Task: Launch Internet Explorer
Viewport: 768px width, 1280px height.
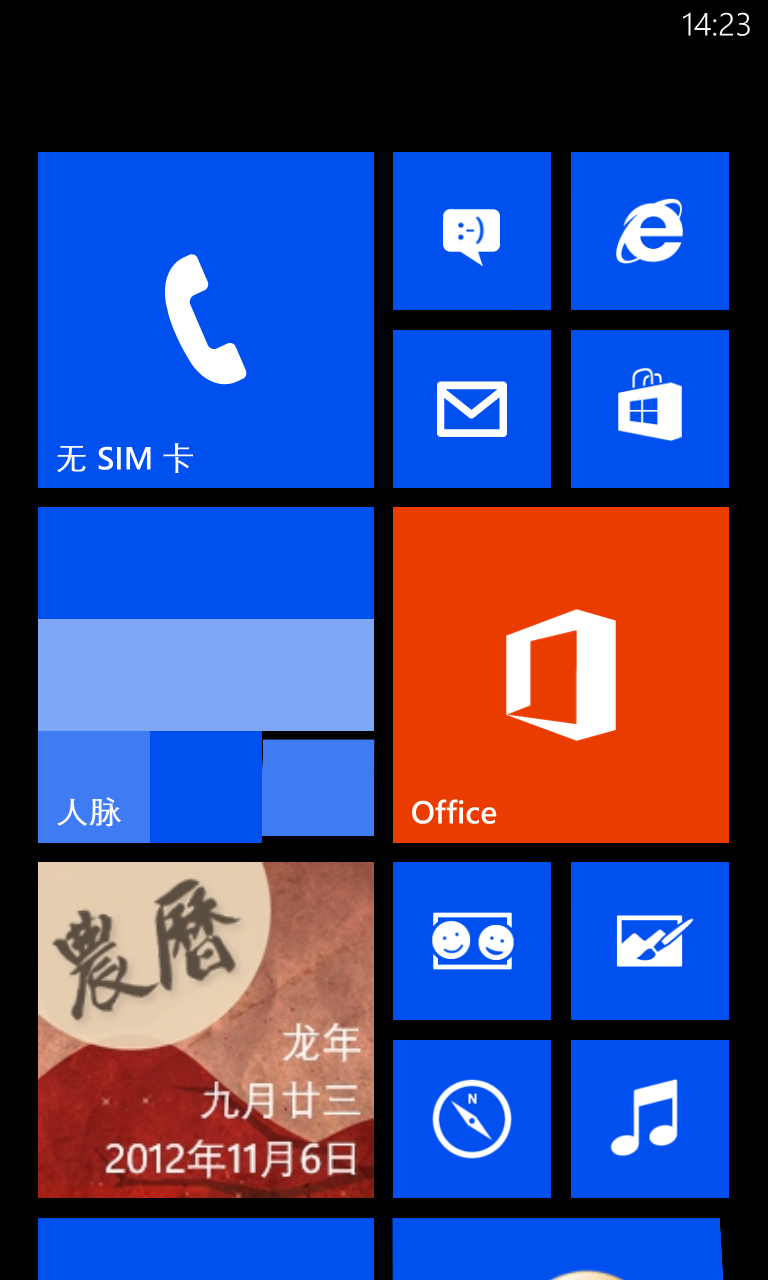Action: point(650,231)
